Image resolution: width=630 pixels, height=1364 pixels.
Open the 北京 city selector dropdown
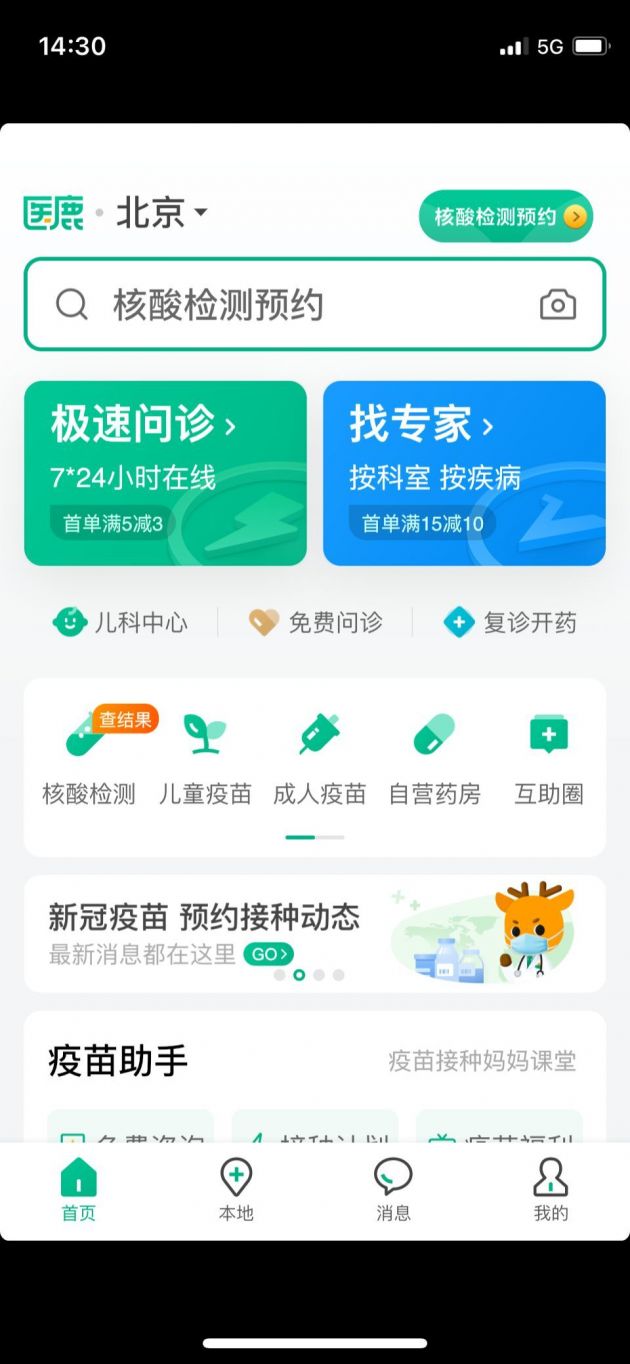point(162,213)
